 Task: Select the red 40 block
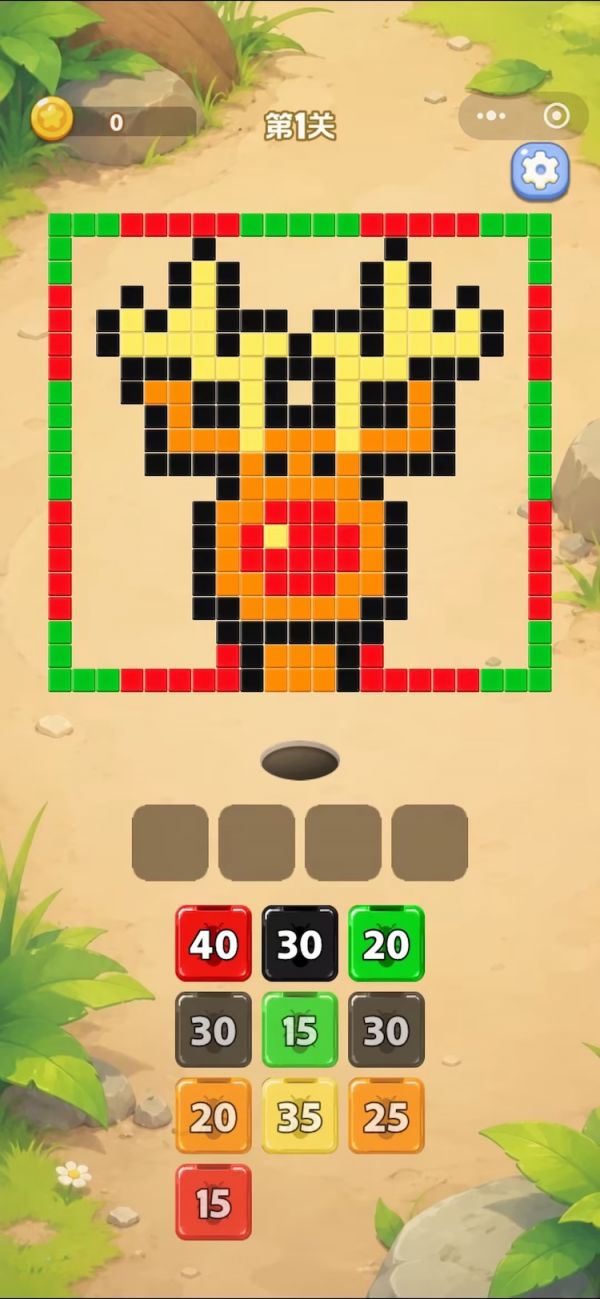(214, 943)
